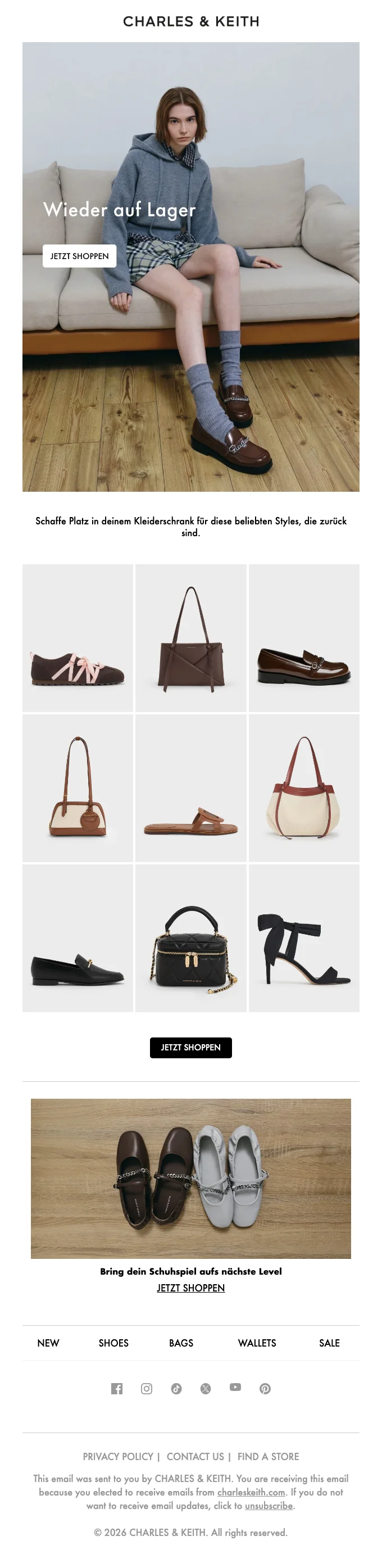This screenshot has height=1568, width=382.
Task: Tap the black JETZT SHOPPEN button
Action: click(x=190, y=1048)
